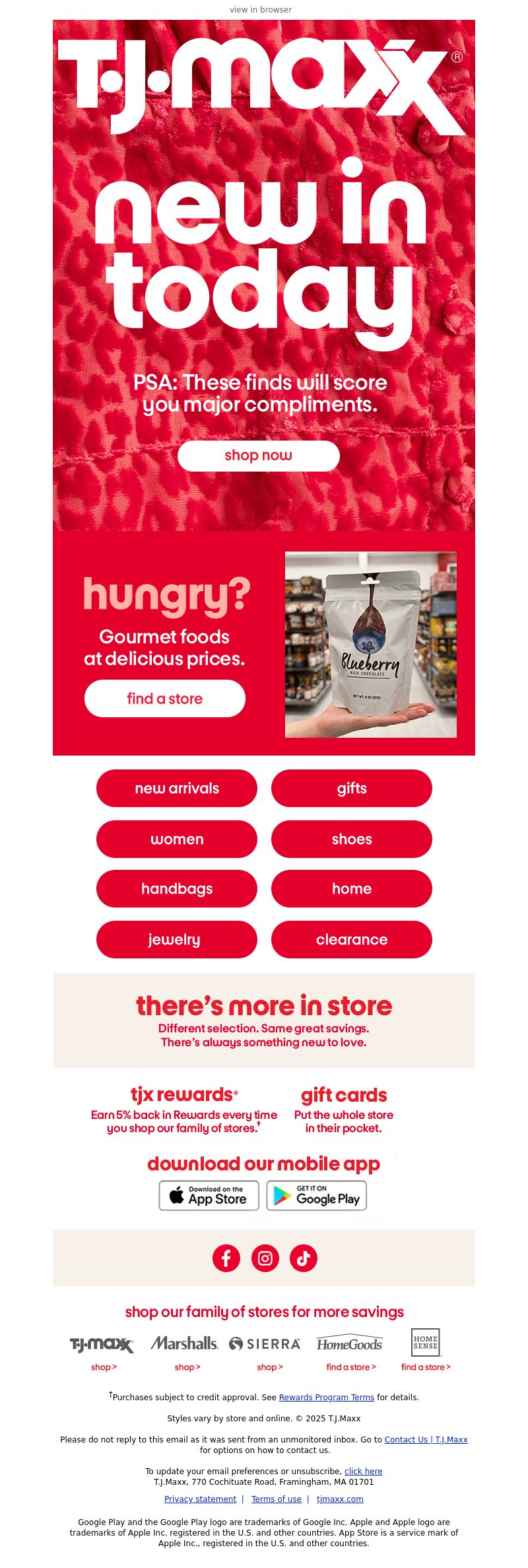This screenshot has height=1568, width=528.
Task: Download on the App Store
Action: 209,1195
